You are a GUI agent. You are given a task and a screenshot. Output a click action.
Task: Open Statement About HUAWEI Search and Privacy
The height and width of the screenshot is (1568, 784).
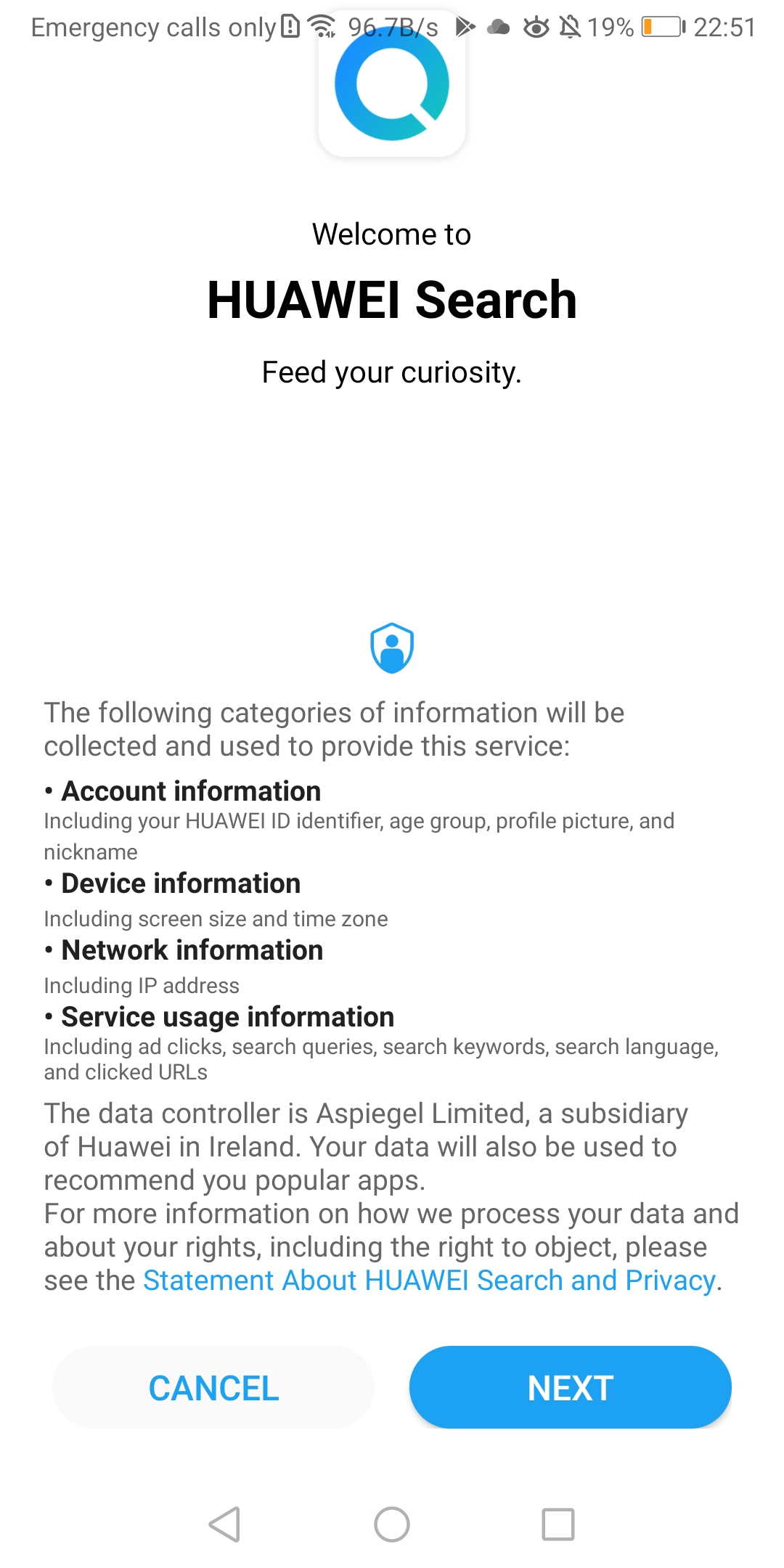(x=428, y=1281)
